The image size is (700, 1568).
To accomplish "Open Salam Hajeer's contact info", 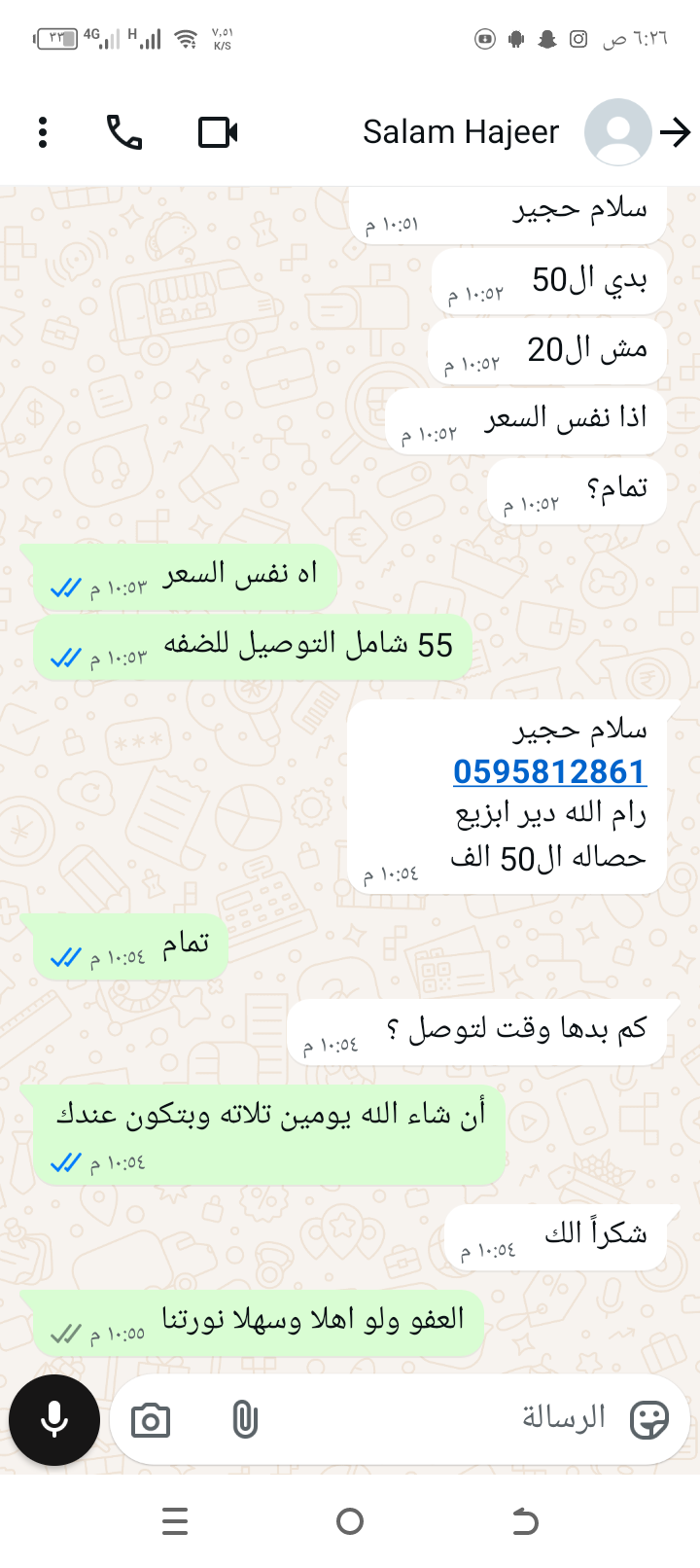I will 461,132.
